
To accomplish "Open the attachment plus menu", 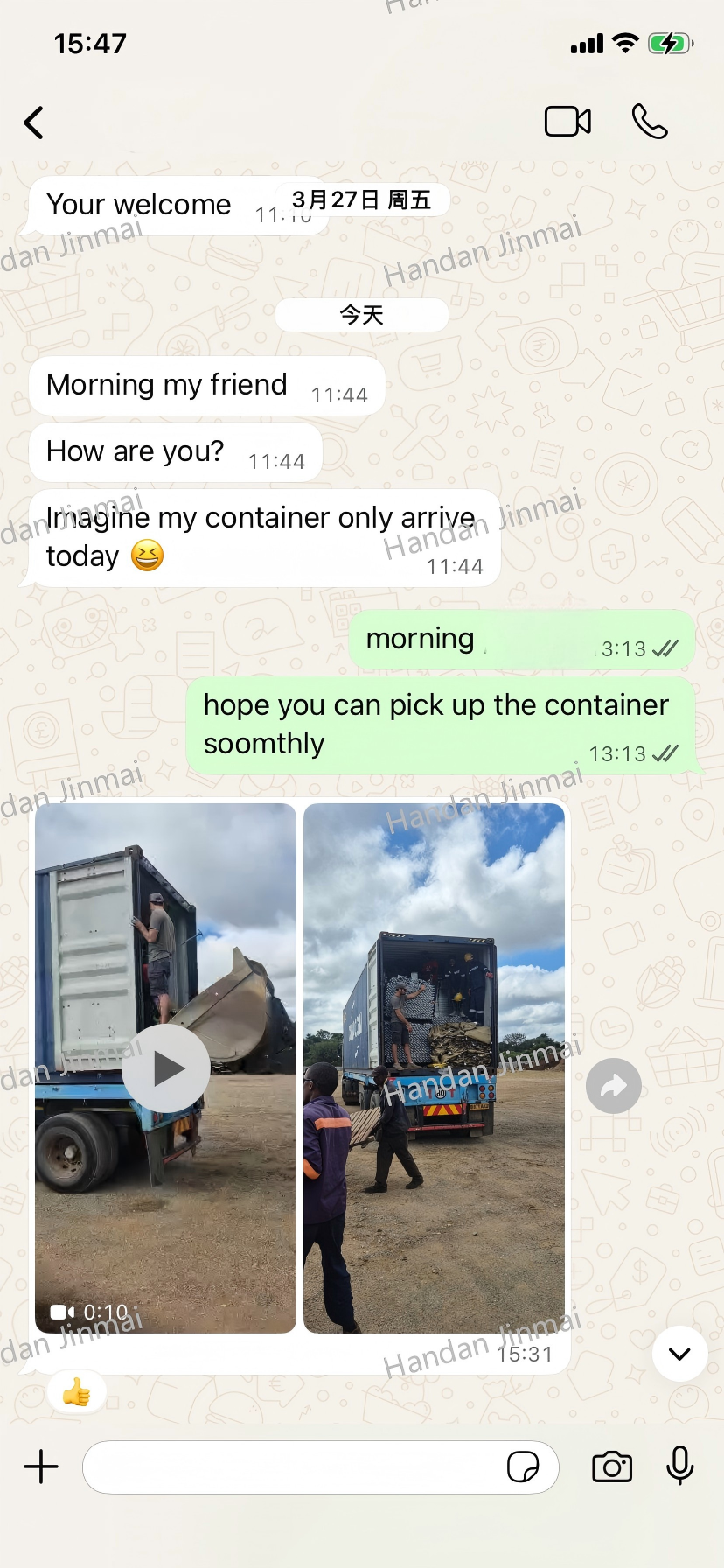I will point(41,1467).
